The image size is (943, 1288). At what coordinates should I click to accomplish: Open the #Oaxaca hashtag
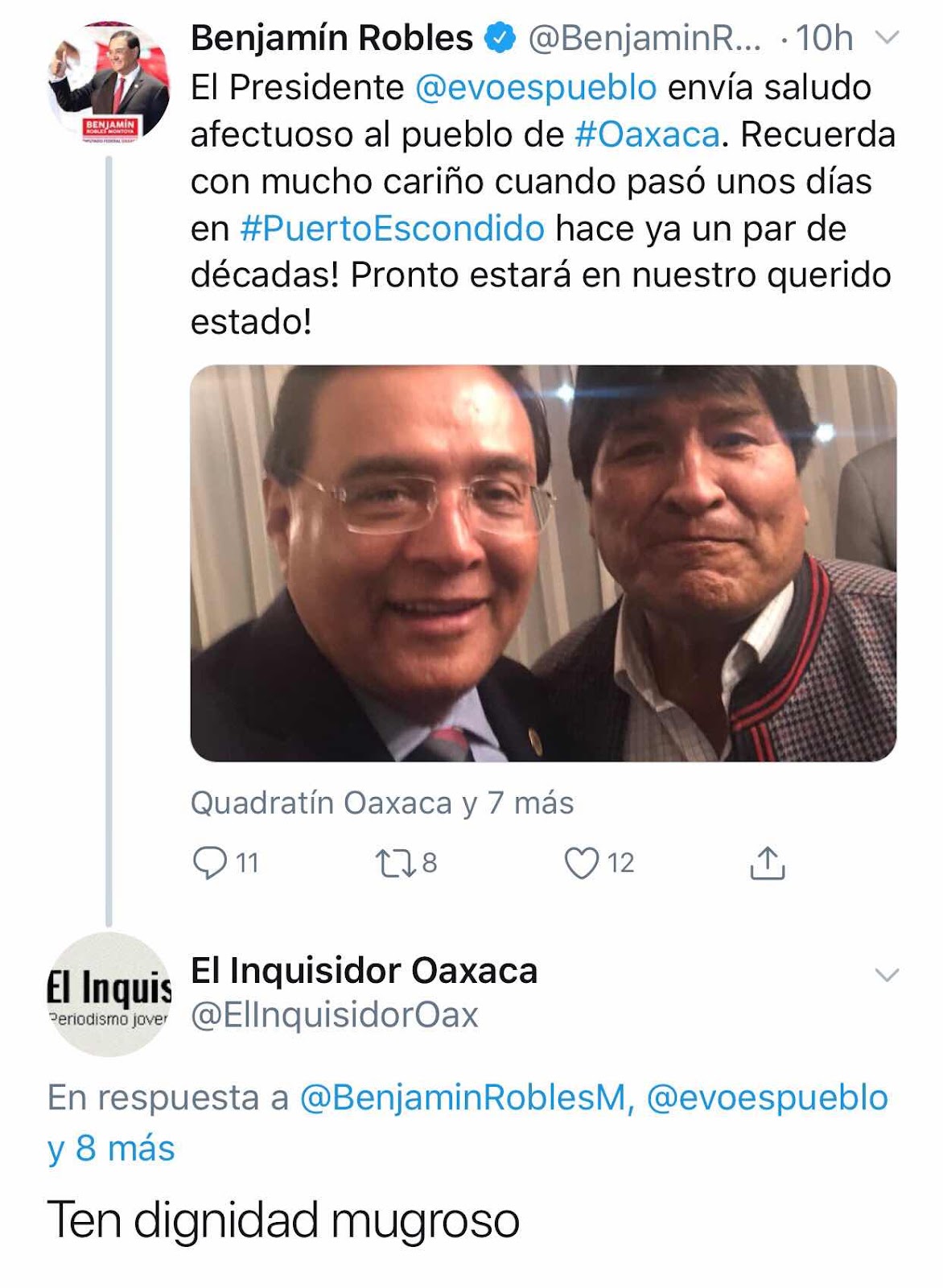click(647, 134)
